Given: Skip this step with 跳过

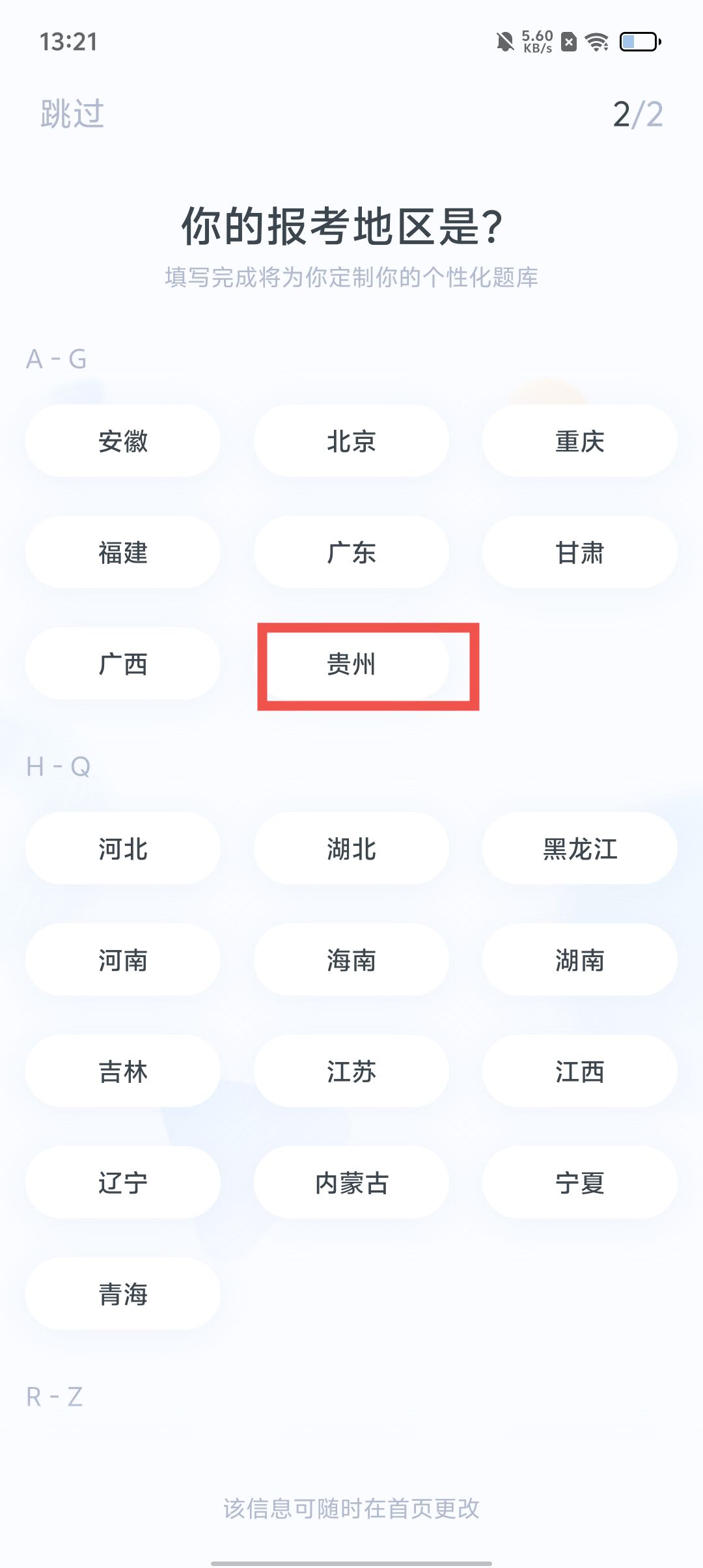Looking at the screenshot, I should 72,115.
